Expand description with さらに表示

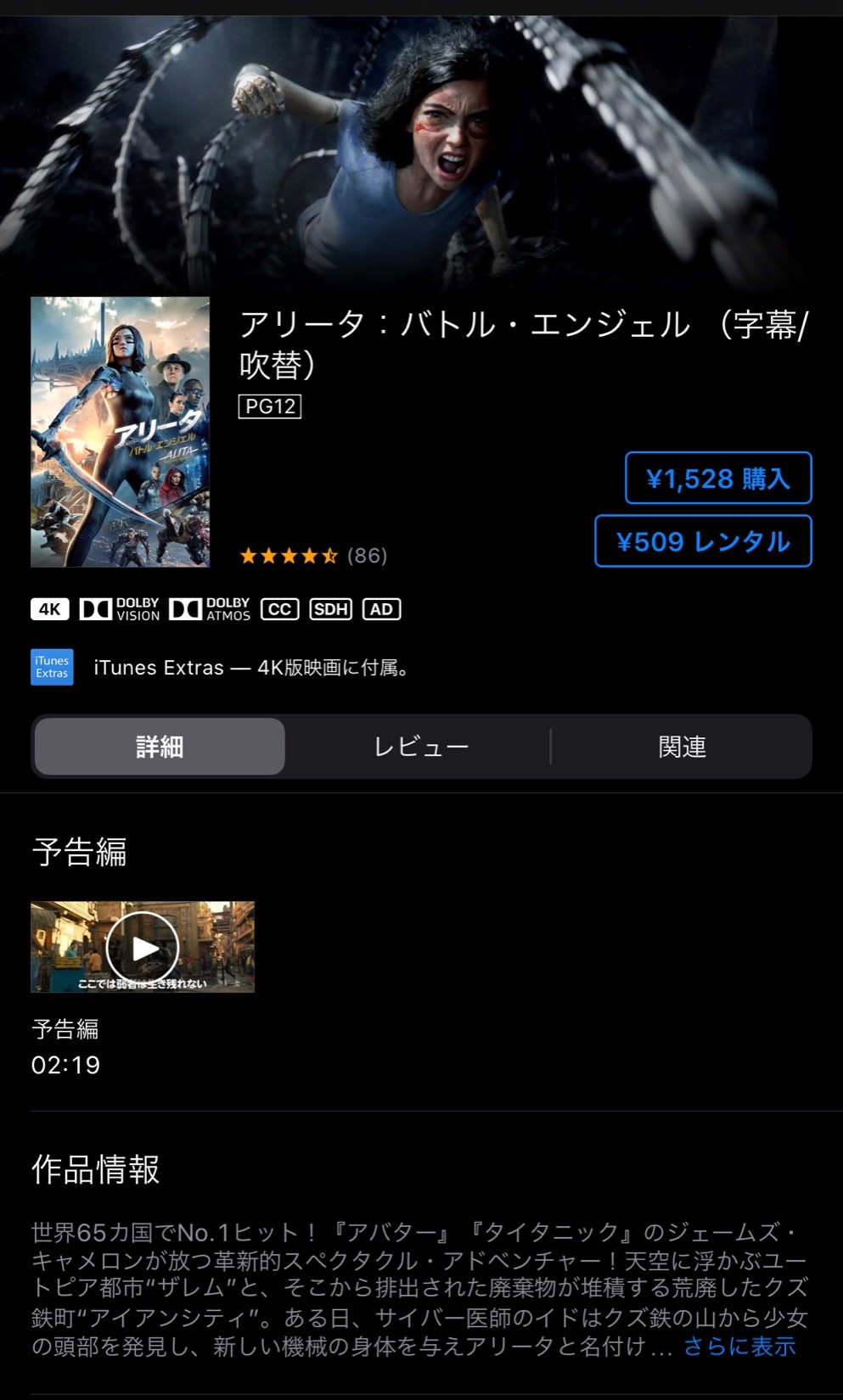click(739, 1347)
